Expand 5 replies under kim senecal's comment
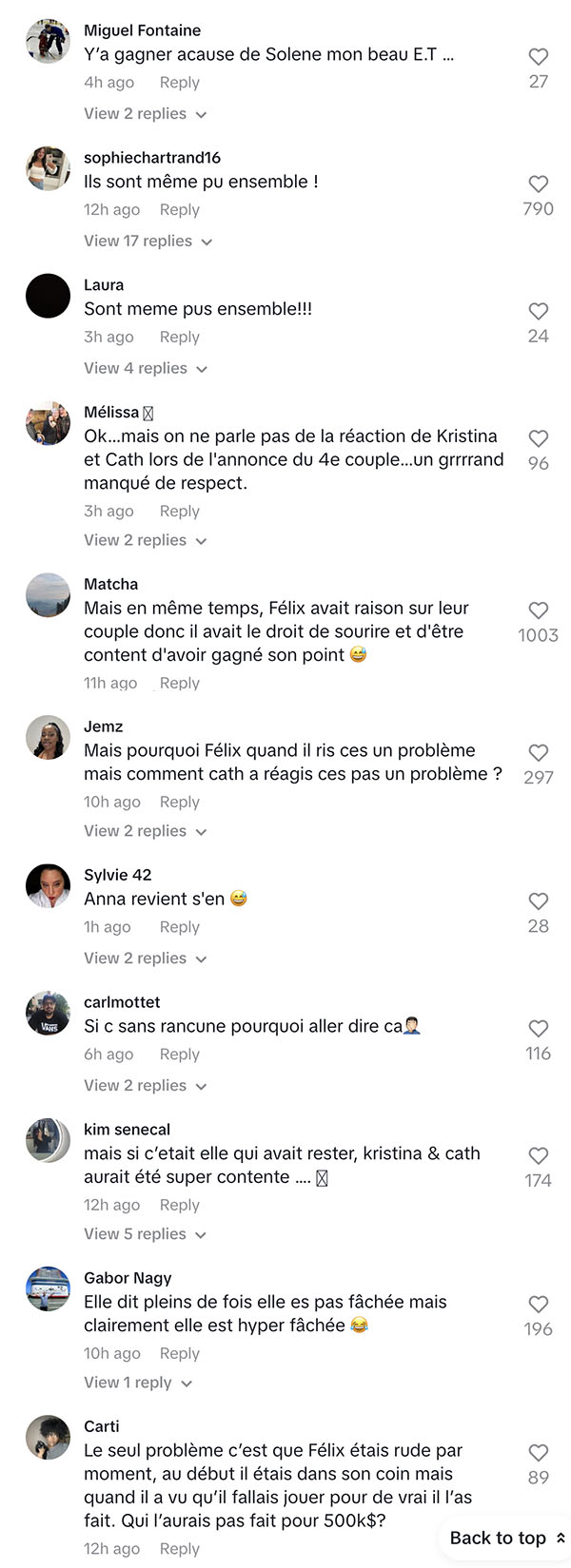The width and height of the screenshot is (571, 1568). (145, 1234)
